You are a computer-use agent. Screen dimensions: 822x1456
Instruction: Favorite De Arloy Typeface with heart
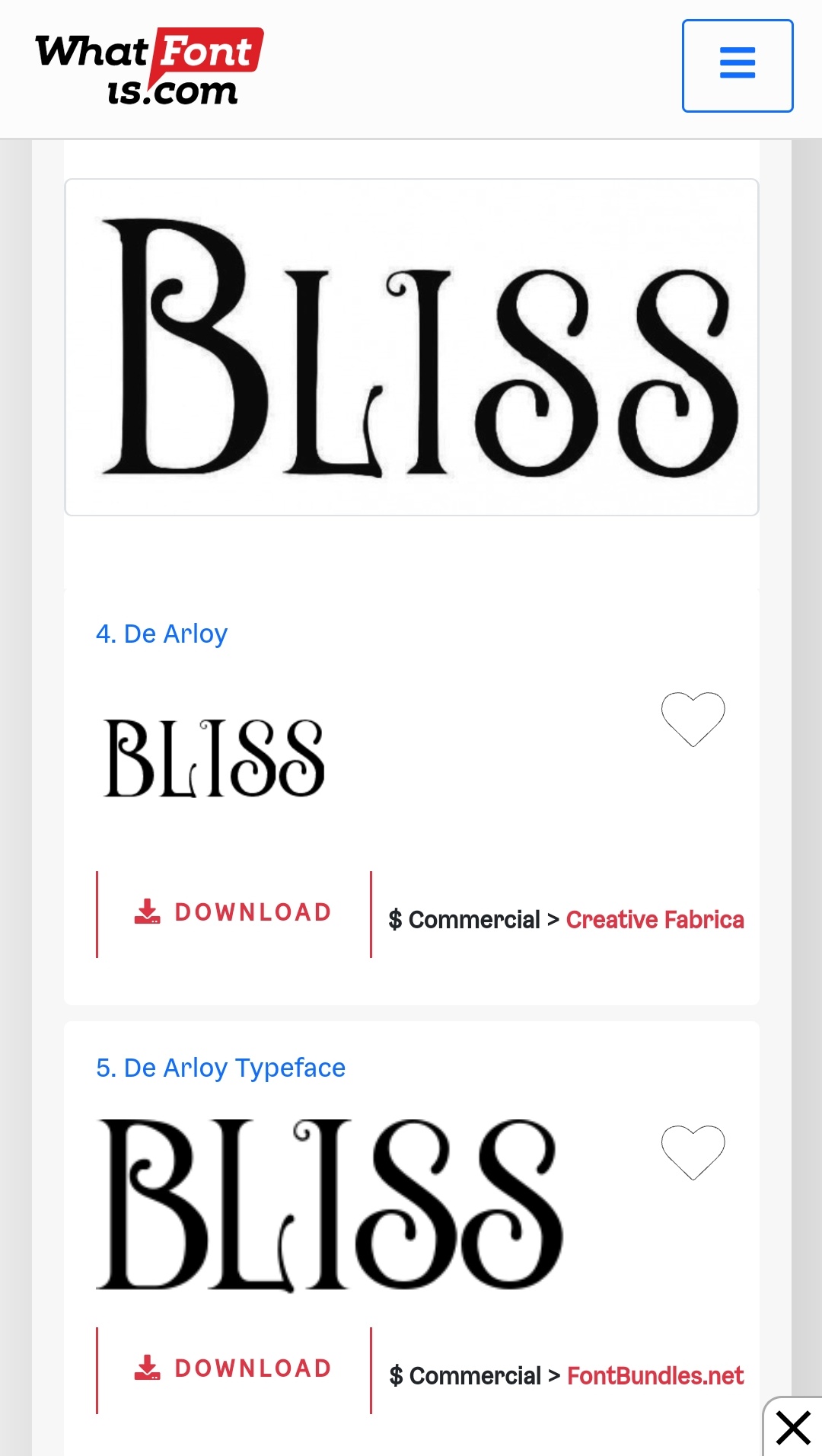(x=693, y=1152)
